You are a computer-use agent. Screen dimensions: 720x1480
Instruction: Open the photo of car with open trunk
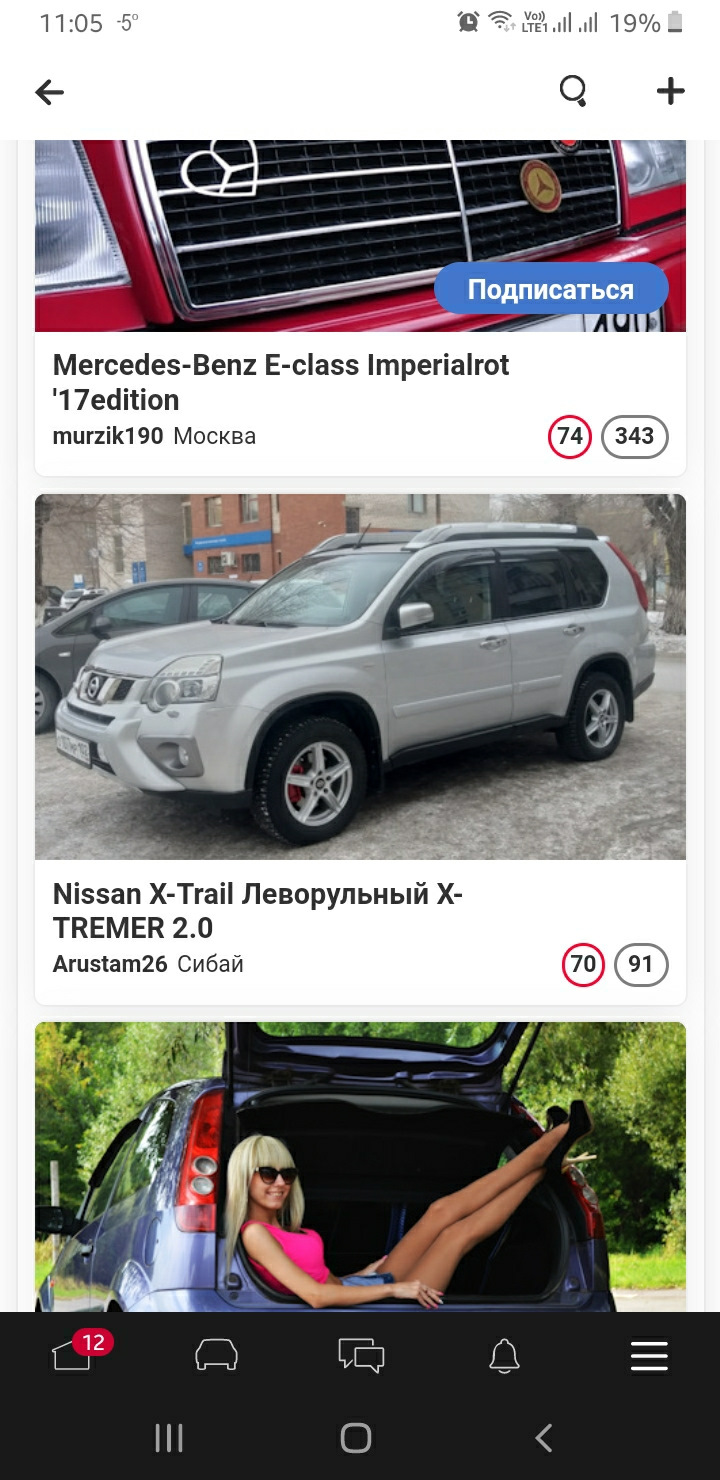(360, 1165)
